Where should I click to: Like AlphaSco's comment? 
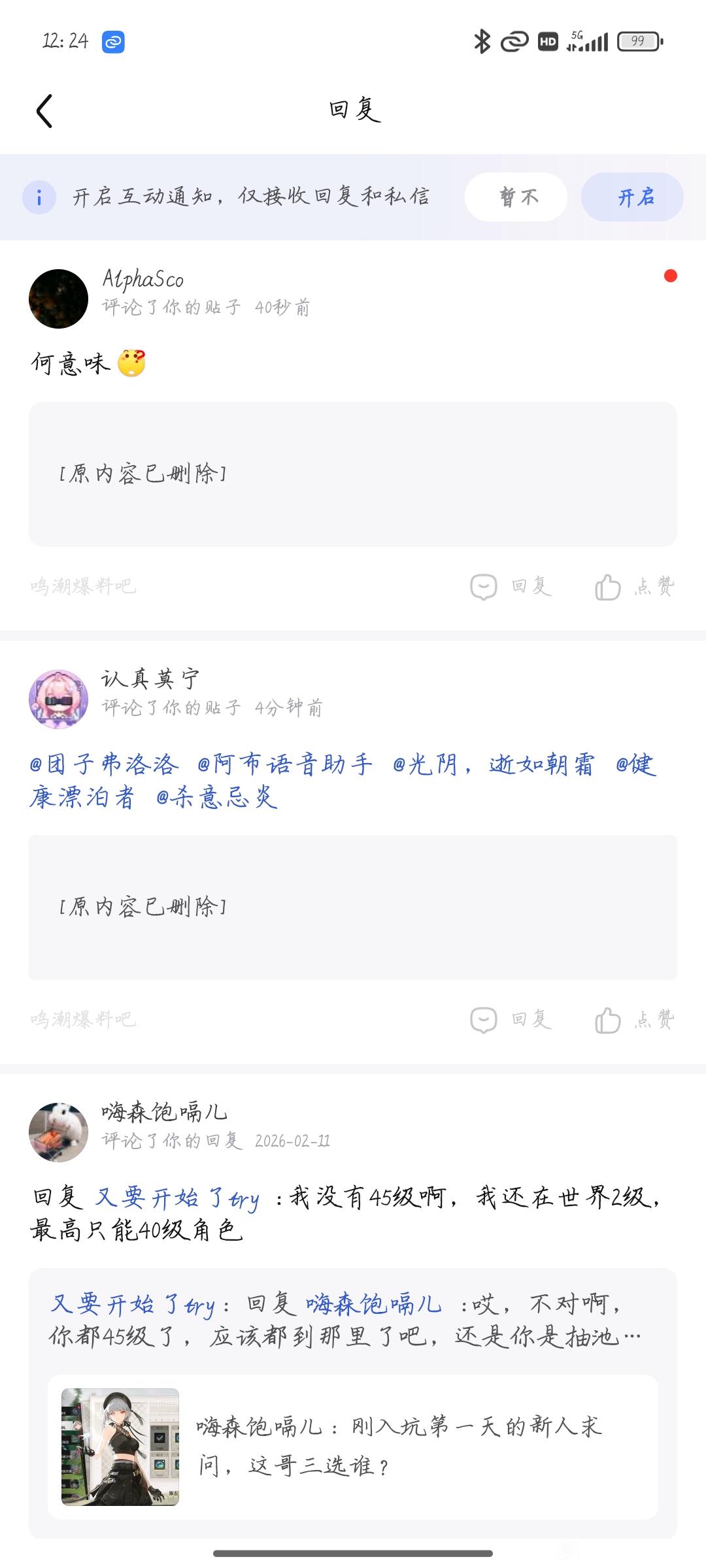pyautogui.click(x=634, y=586)
